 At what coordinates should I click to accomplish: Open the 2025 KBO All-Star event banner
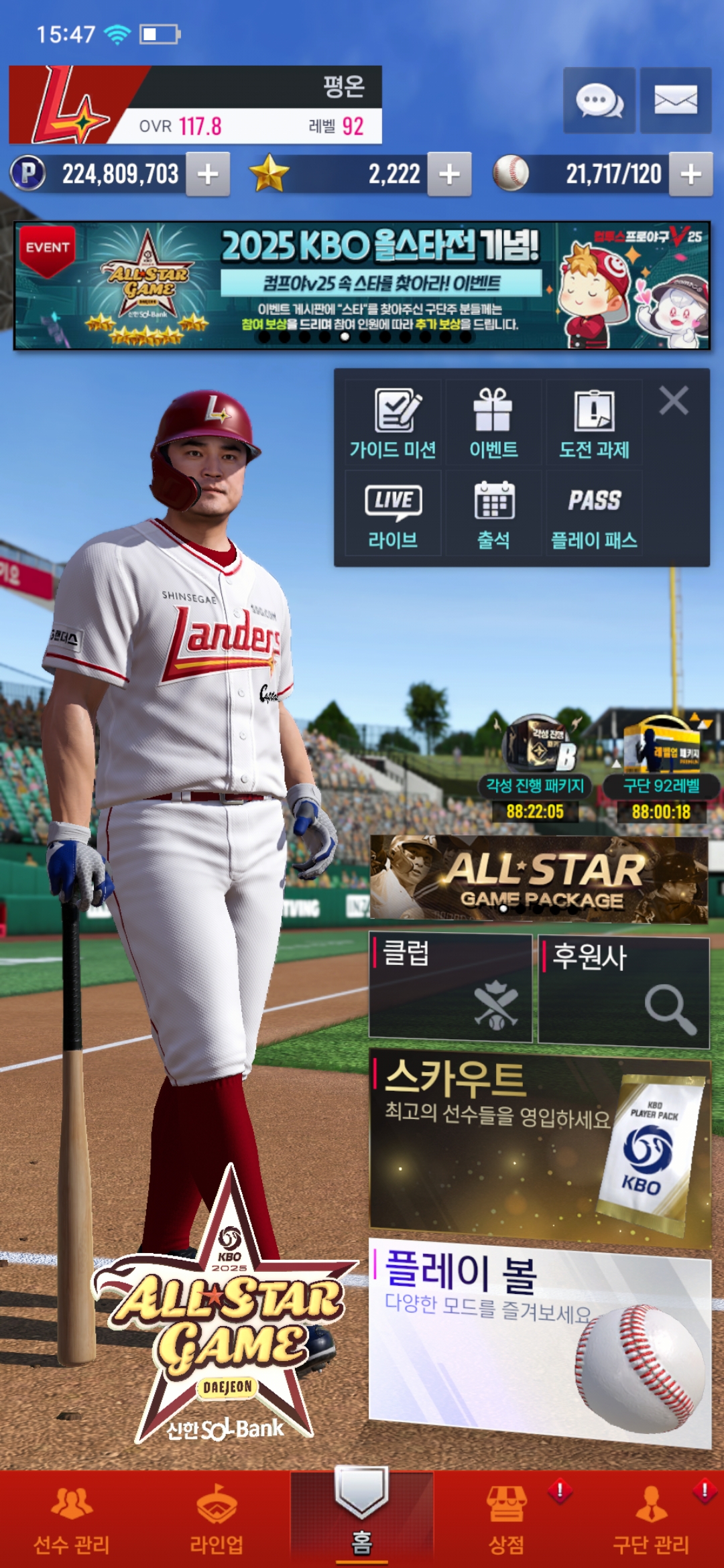click(362, 285)
